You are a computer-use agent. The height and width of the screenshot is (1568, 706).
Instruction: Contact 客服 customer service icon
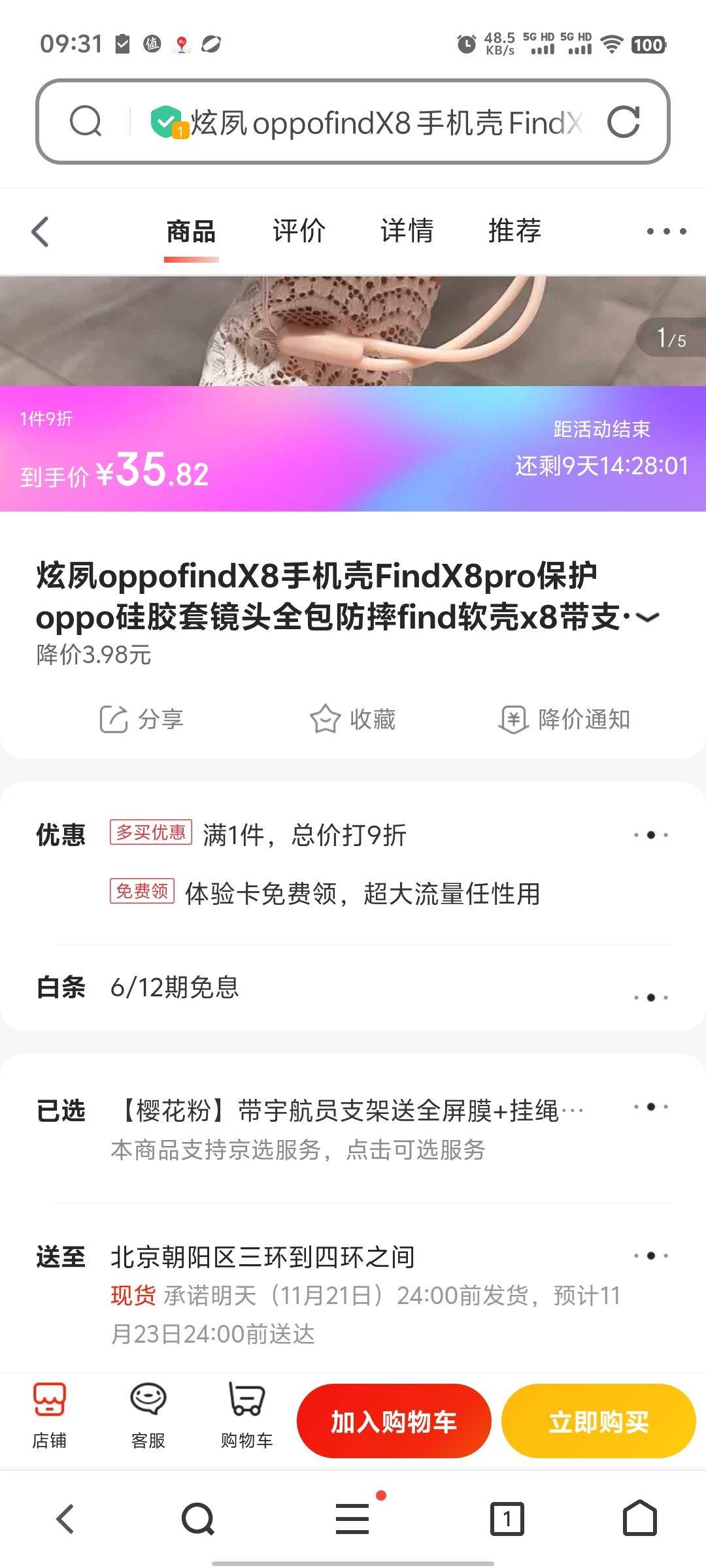[146, 1421]
